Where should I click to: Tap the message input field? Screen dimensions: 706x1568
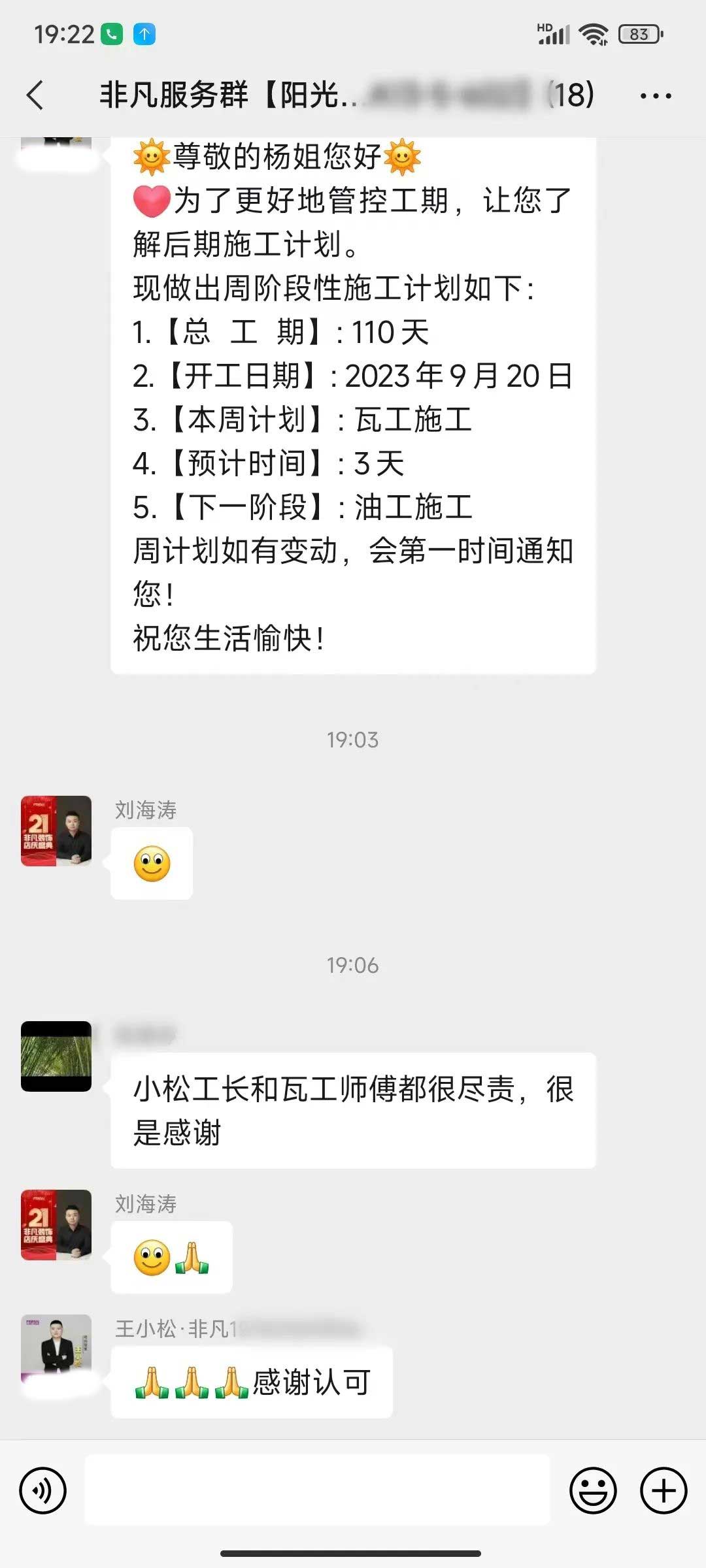click(x=318, y=1490)
